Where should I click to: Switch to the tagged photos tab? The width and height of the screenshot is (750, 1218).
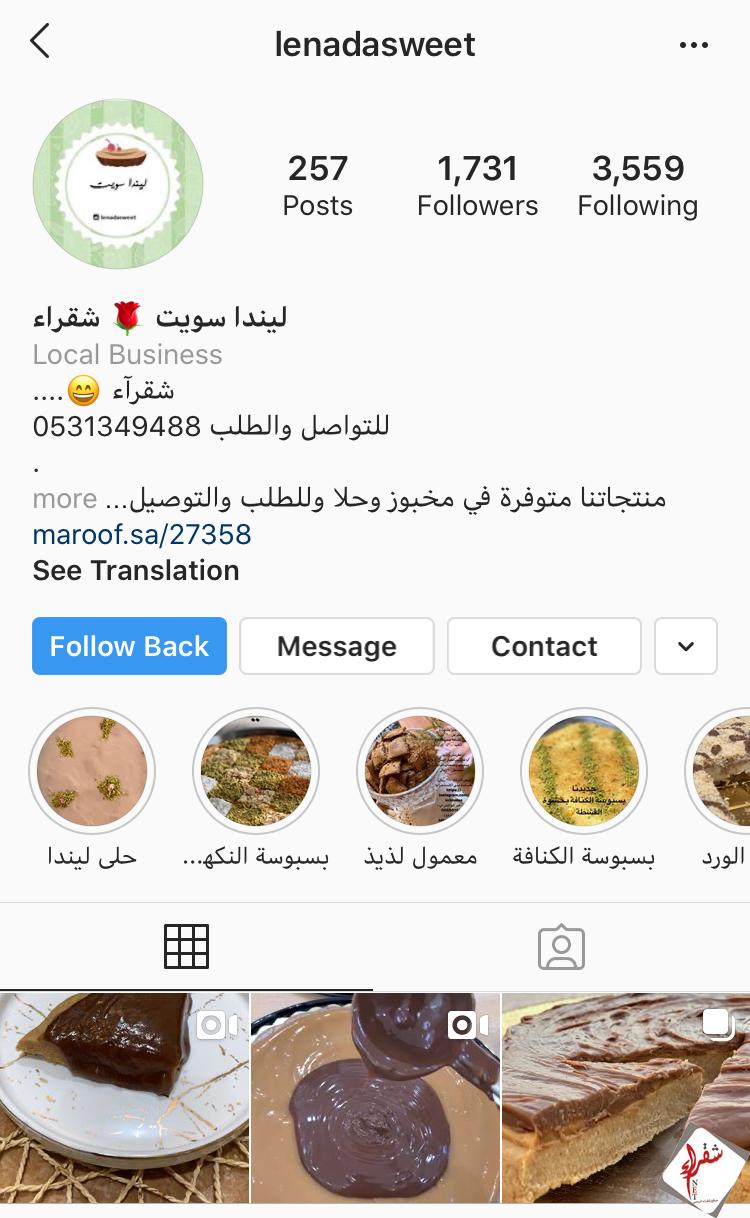tap(561, 946)
